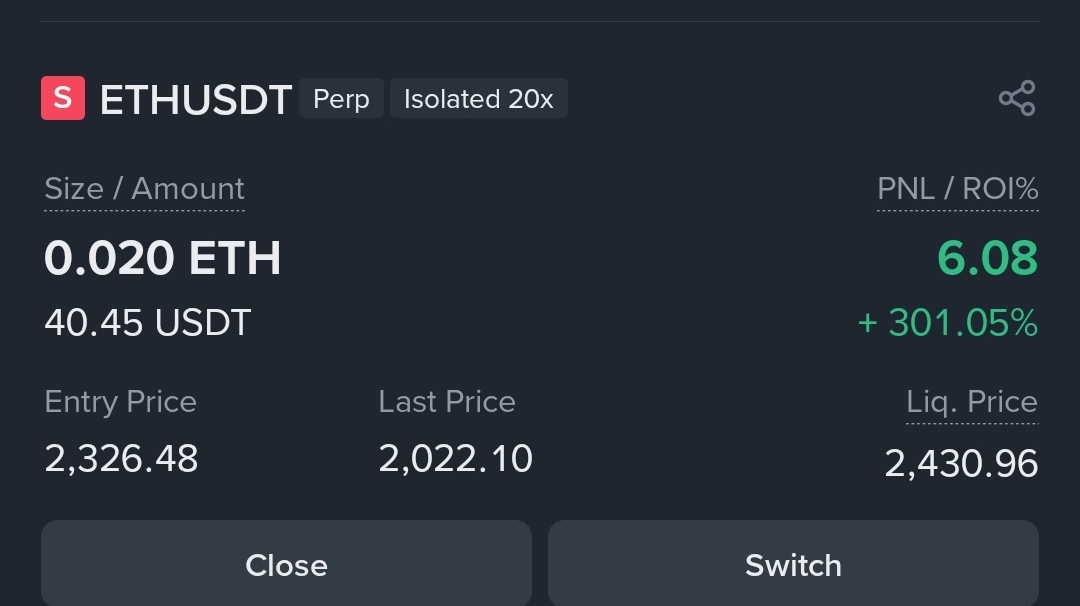
Task: Open the Isolated 20x margin settings
Action: [478, 99]
